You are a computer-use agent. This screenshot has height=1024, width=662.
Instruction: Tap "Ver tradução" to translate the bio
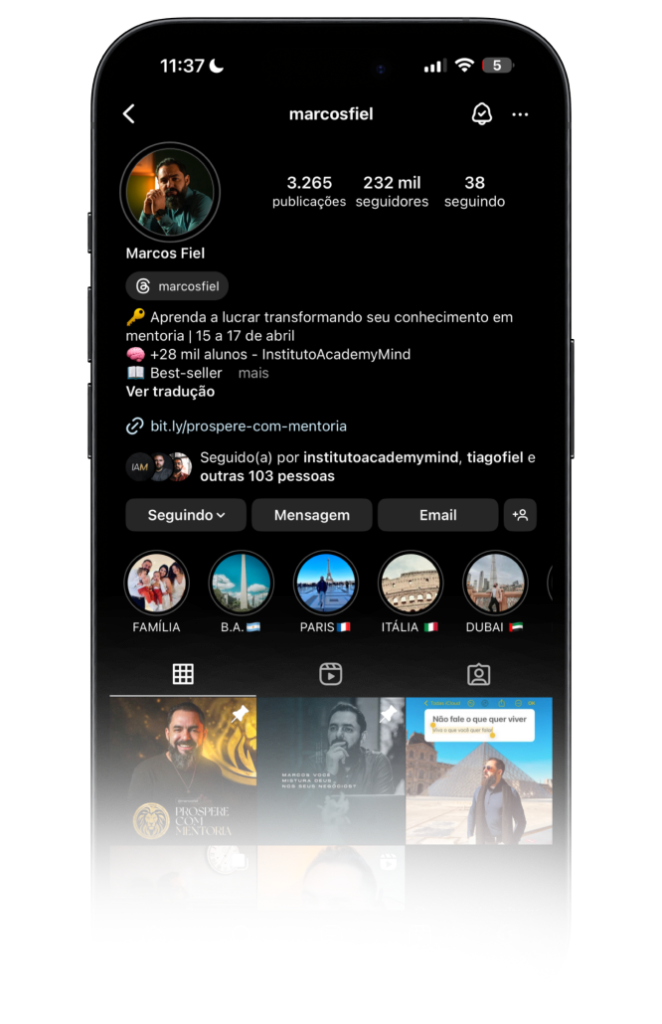point(170,391)
